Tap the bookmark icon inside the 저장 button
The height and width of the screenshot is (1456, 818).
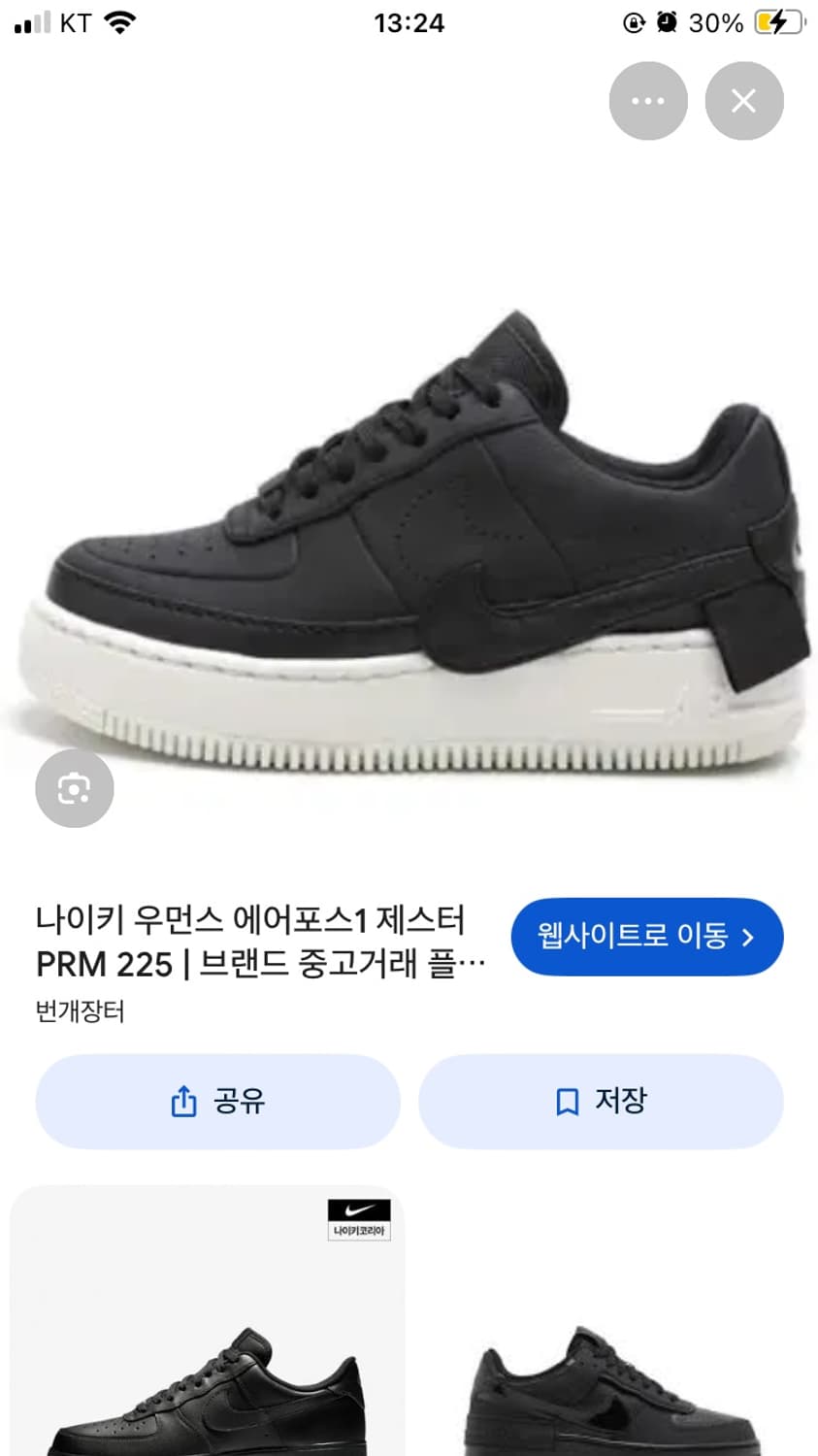[566, 1101]
